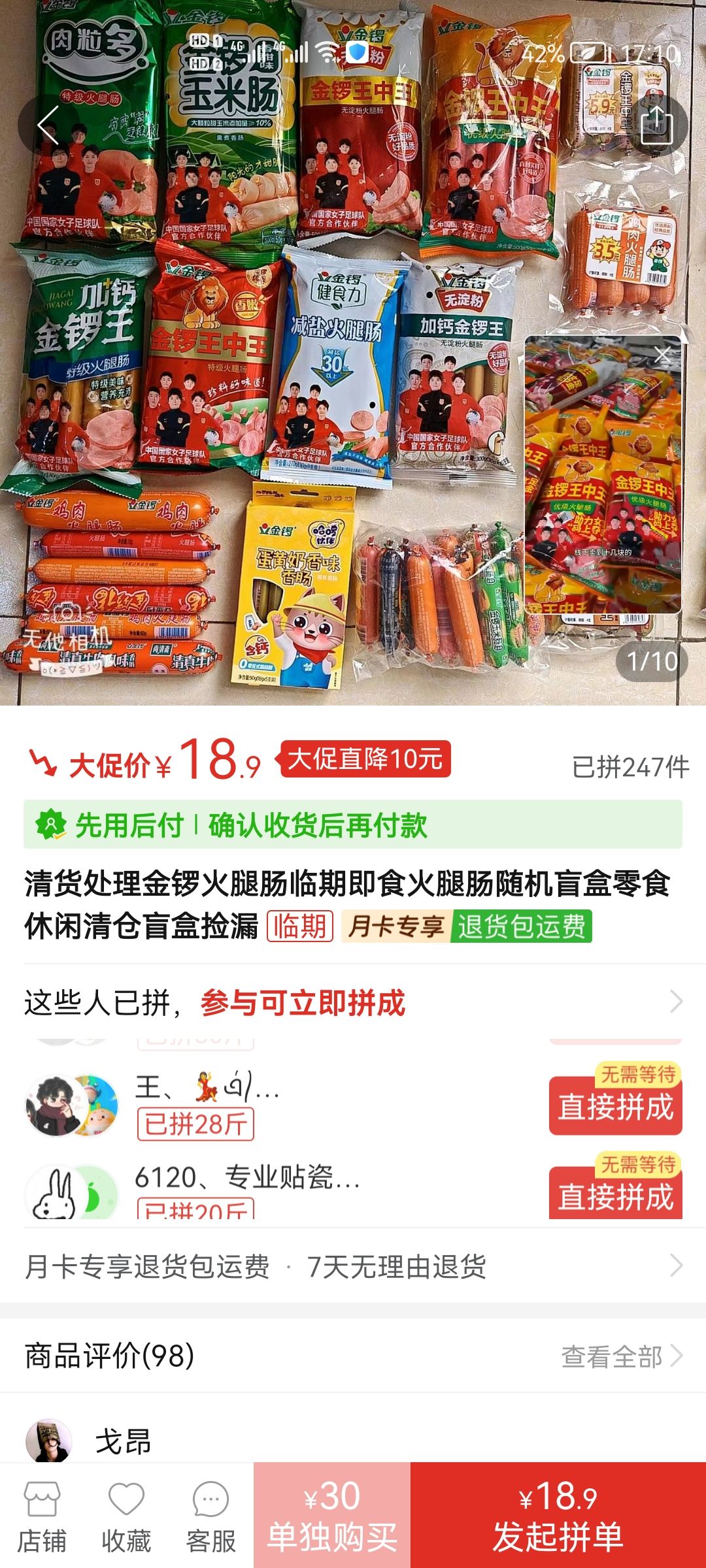The height and width of the screenshot is (1568, 706).
Task: Contact 客服 customer service
Action: (210, 1516)
